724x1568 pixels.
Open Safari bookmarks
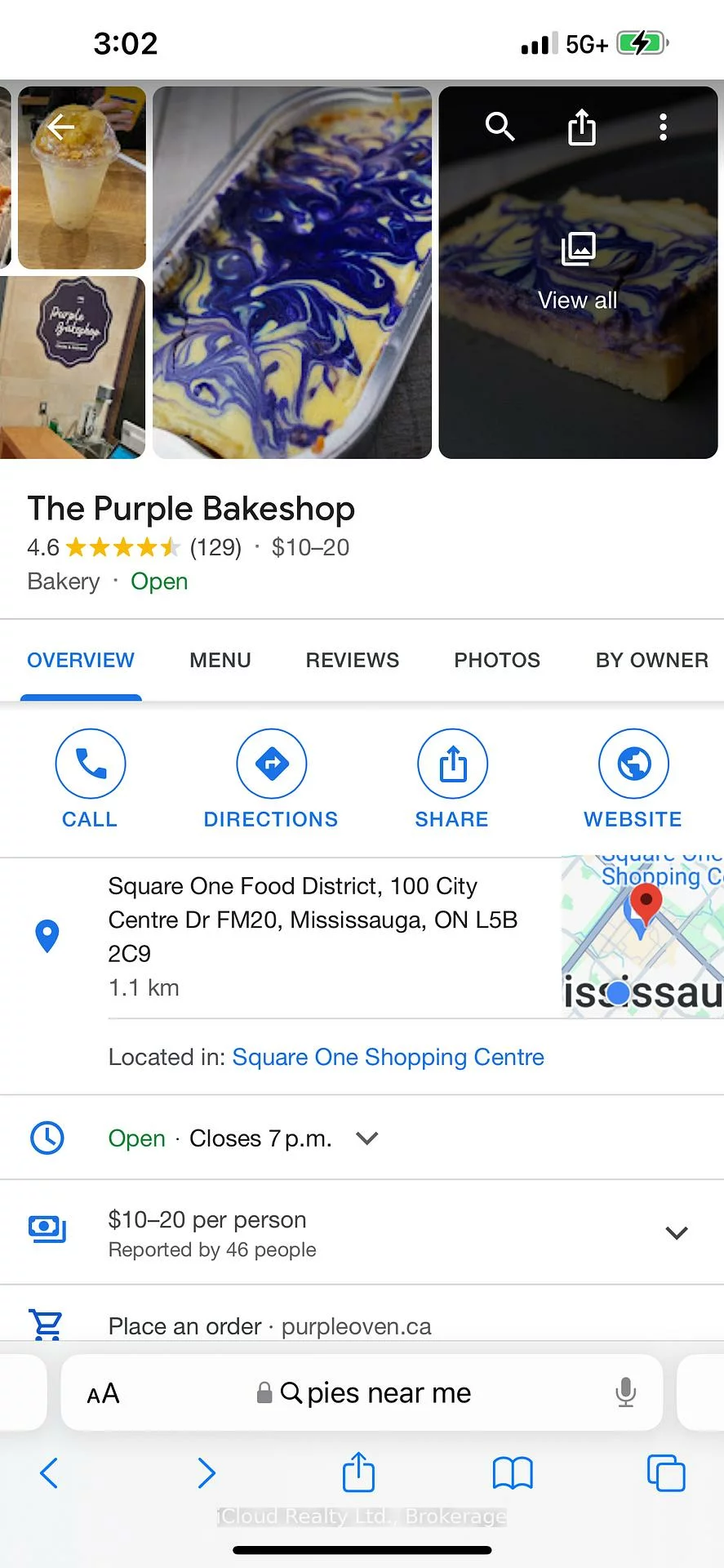(513, 1472)
